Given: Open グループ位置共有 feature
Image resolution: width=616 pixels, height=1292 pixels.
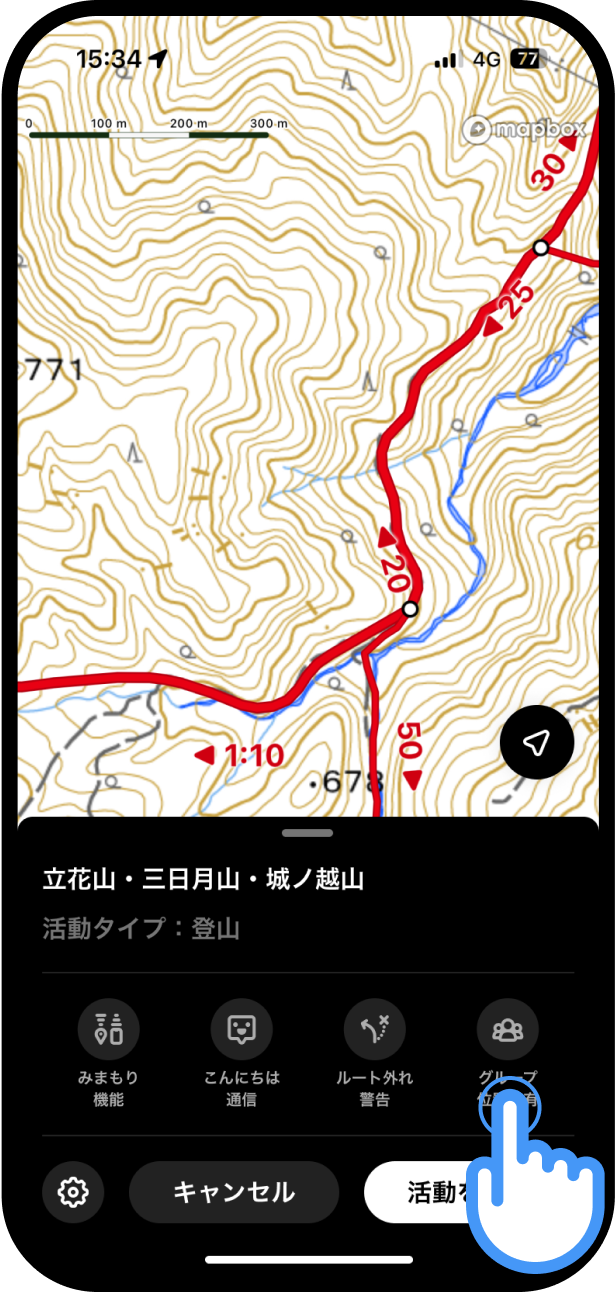Looking at the screenshot, I should [x=508, y=1028].
